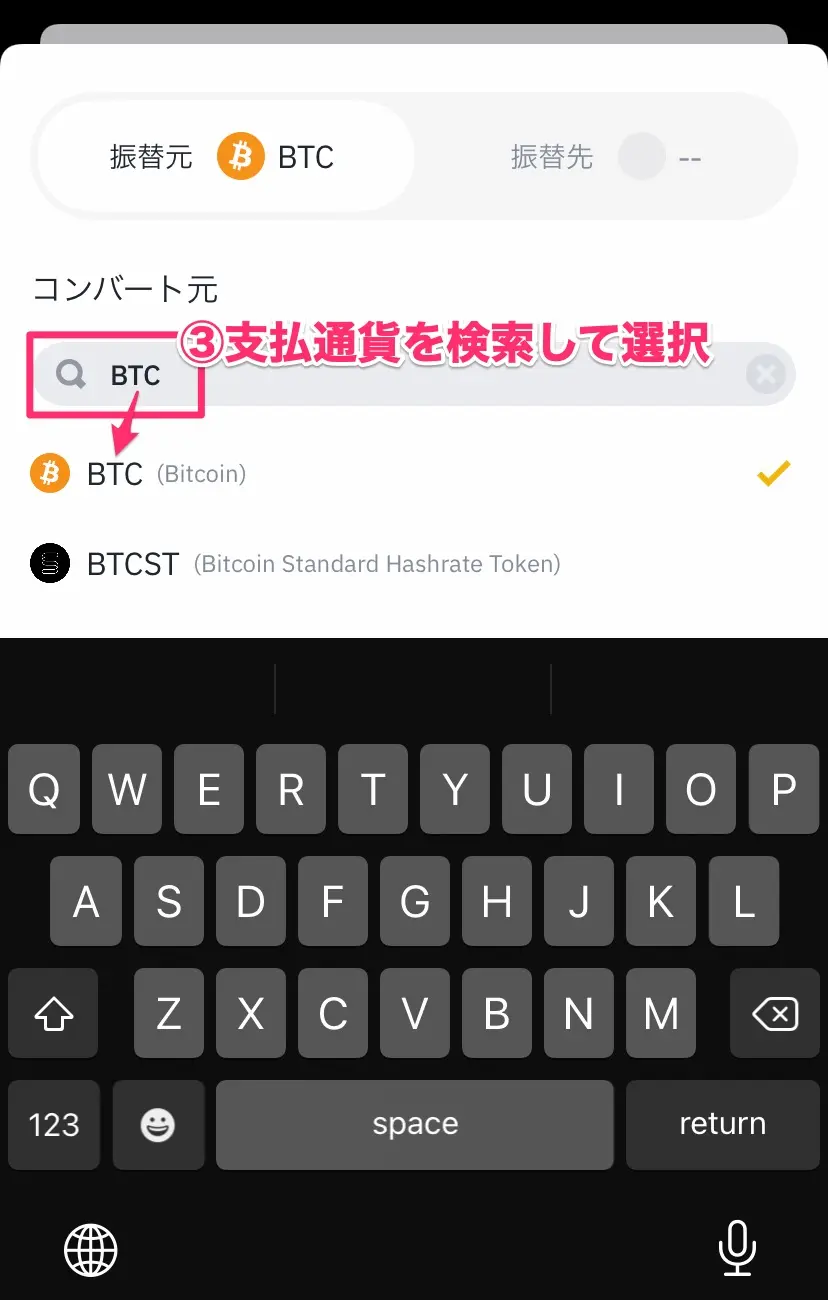Screen dimensions: 828x1300
Task: Select BTC (Bitcoin) from results
Action: tap(166, 473)
